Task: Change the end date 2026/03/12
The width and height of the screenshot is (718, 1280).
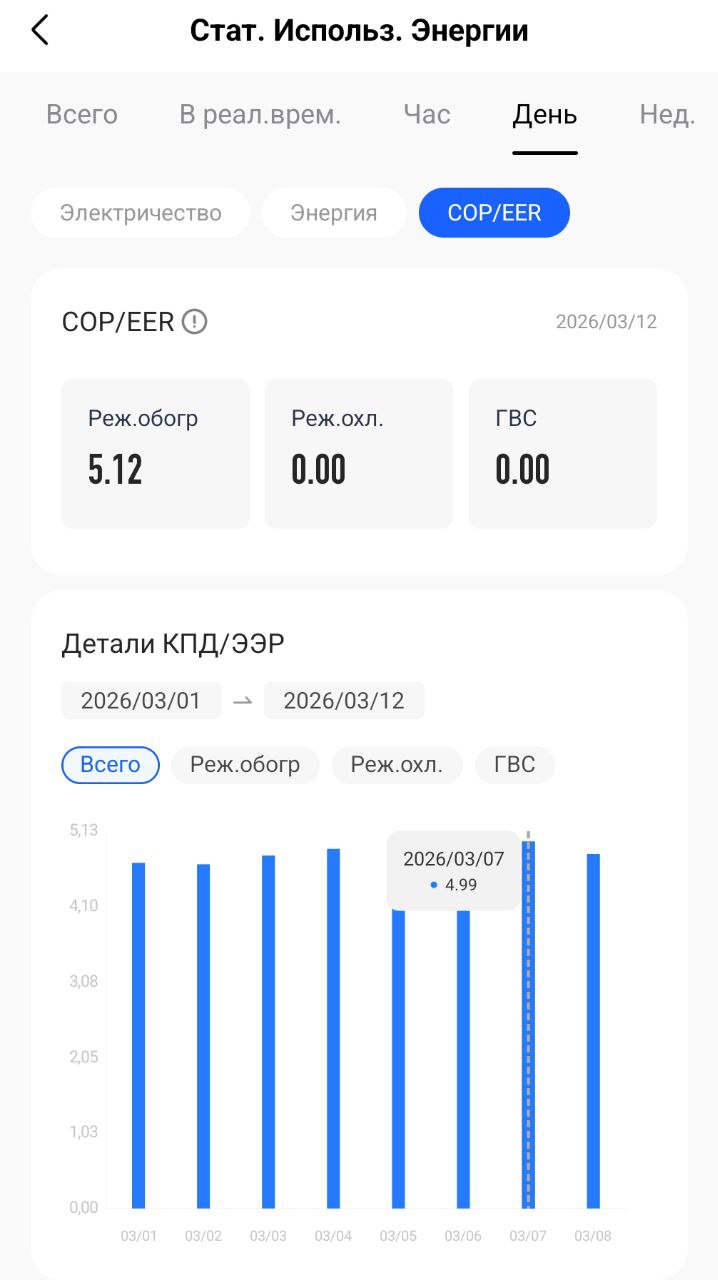Action: click(x=344, y=700)
